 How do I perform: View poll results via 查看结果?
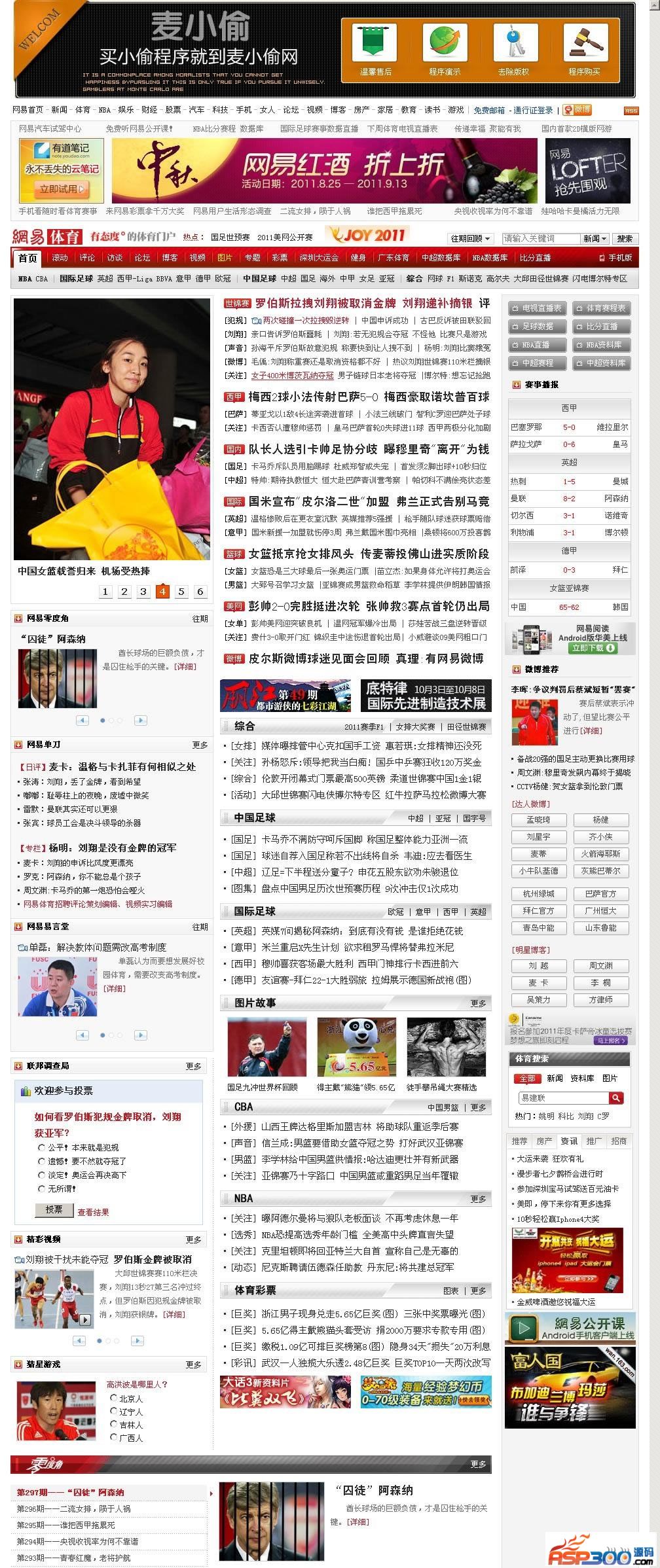93,1212
